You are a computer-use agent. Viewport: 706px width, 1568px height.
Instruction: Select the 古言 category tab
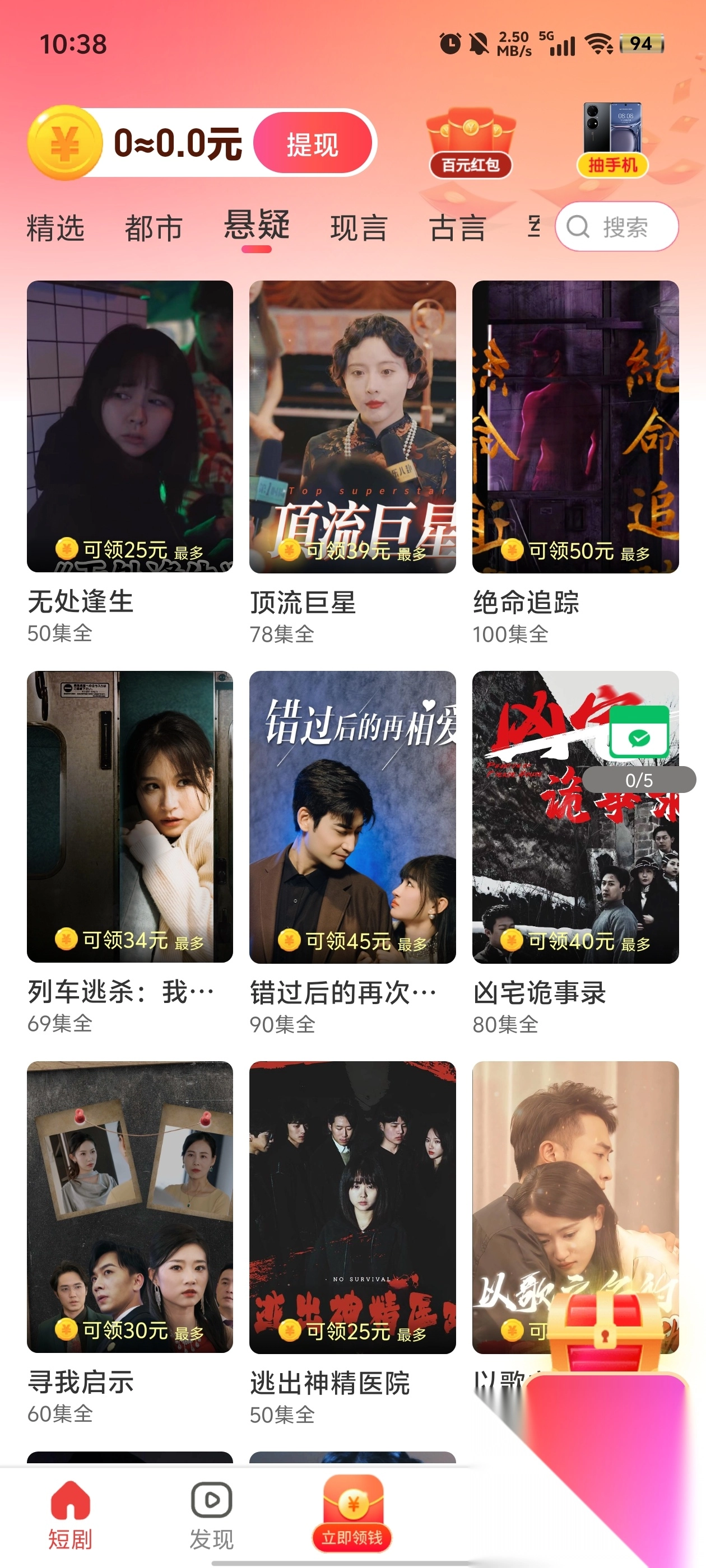(457, 228)
